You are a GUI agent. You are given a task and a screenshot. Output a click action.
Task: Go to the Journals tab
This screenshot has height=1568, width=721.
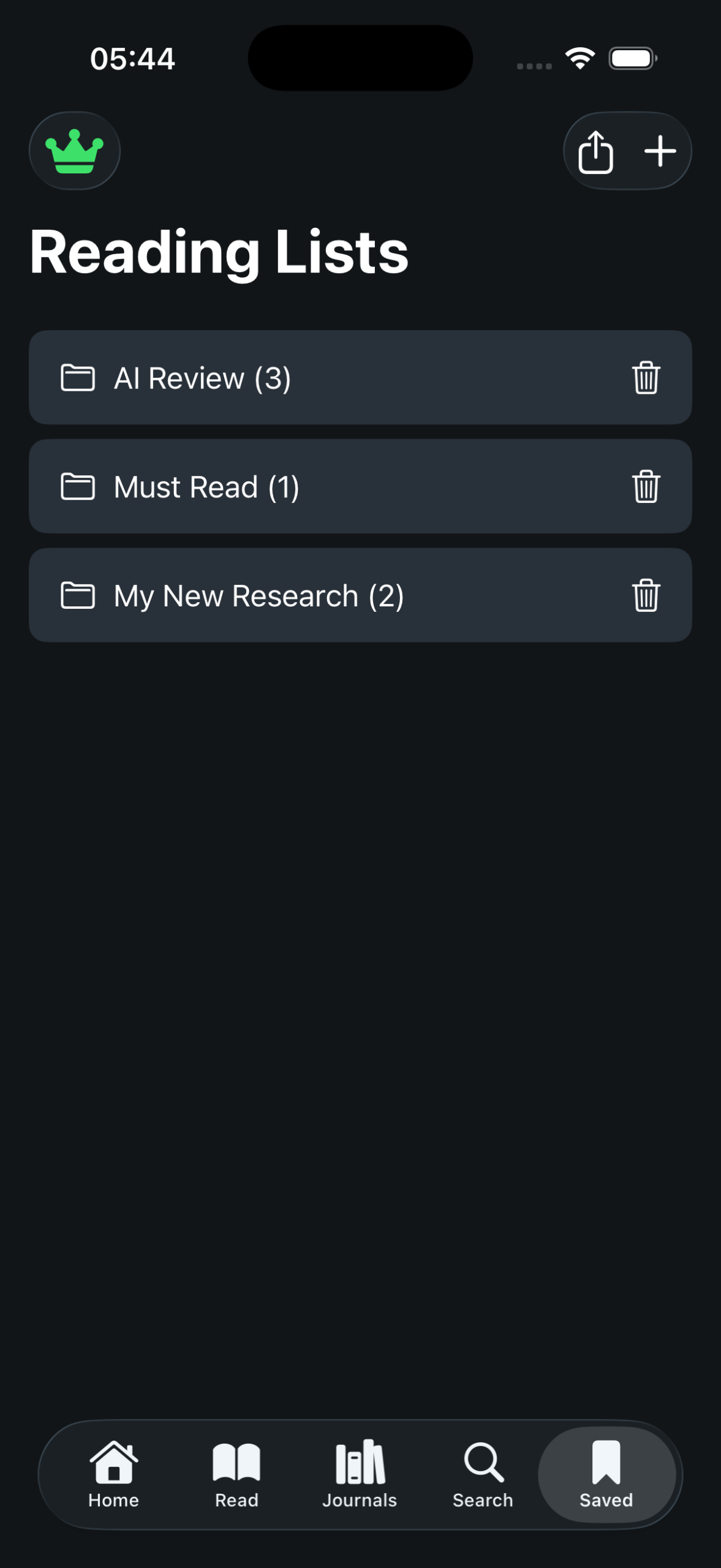pyautogui.click(x=360, y=1475)
